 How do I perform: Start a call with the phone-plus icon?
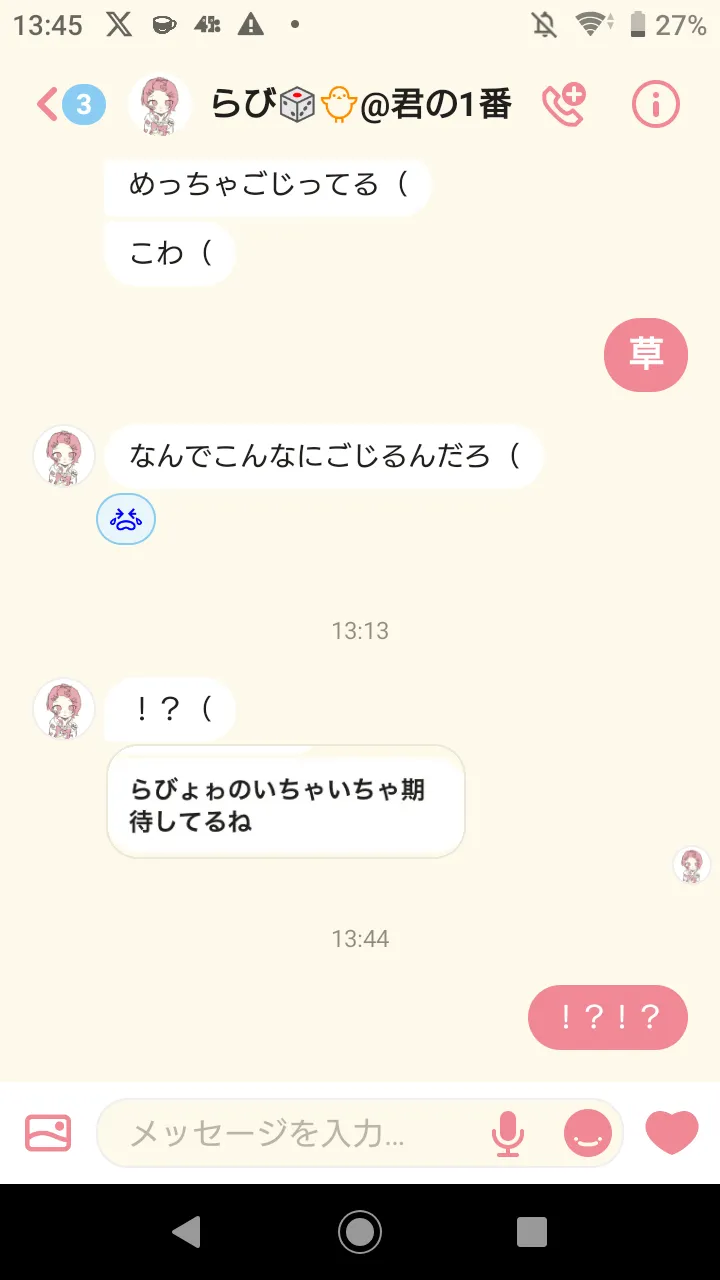click(x=564, y=104)
